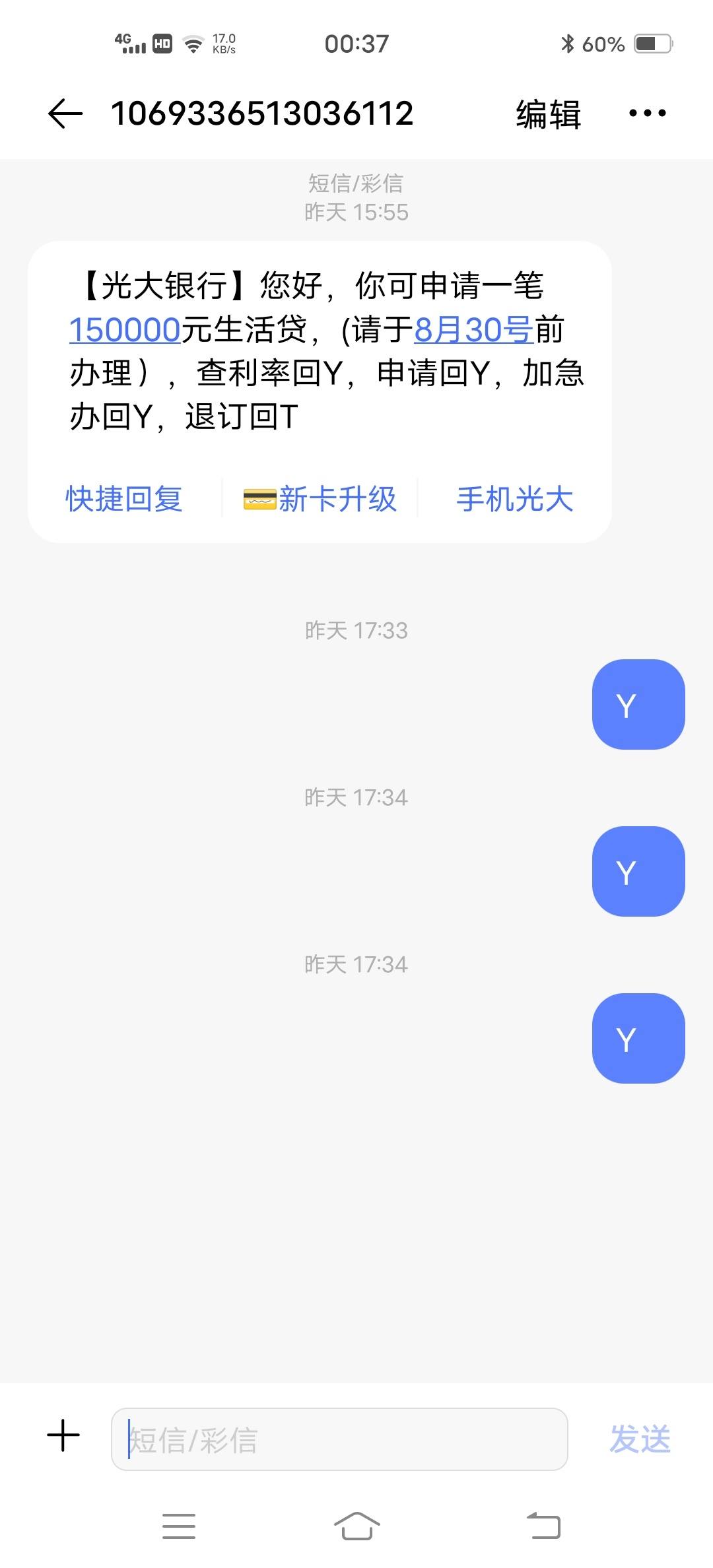Screen dimensions: 713x1568
Task: Go back from the conversation
Action: (x=65, y=114)
